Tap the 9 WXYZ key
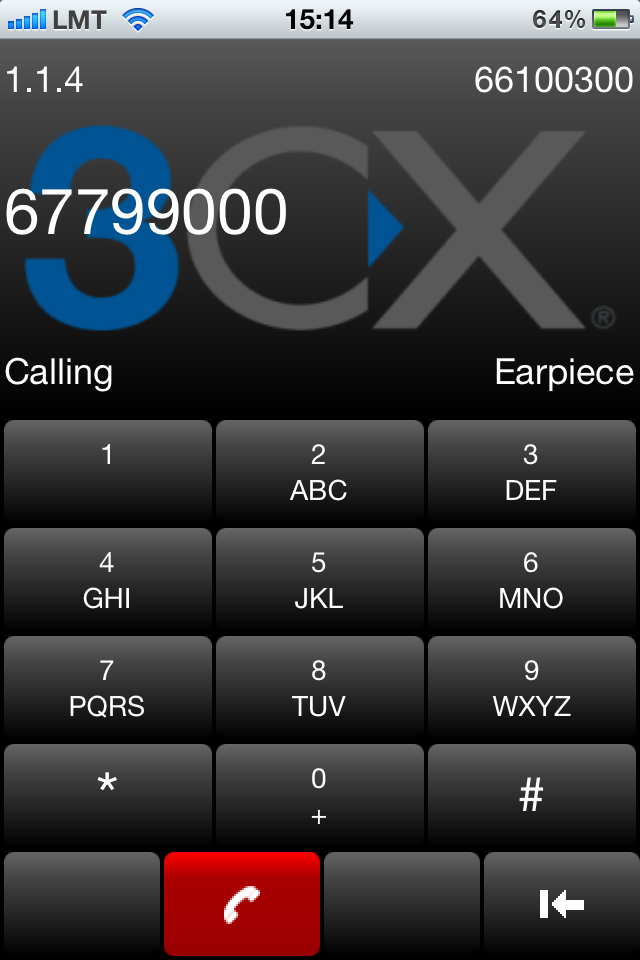 point(531,688)
